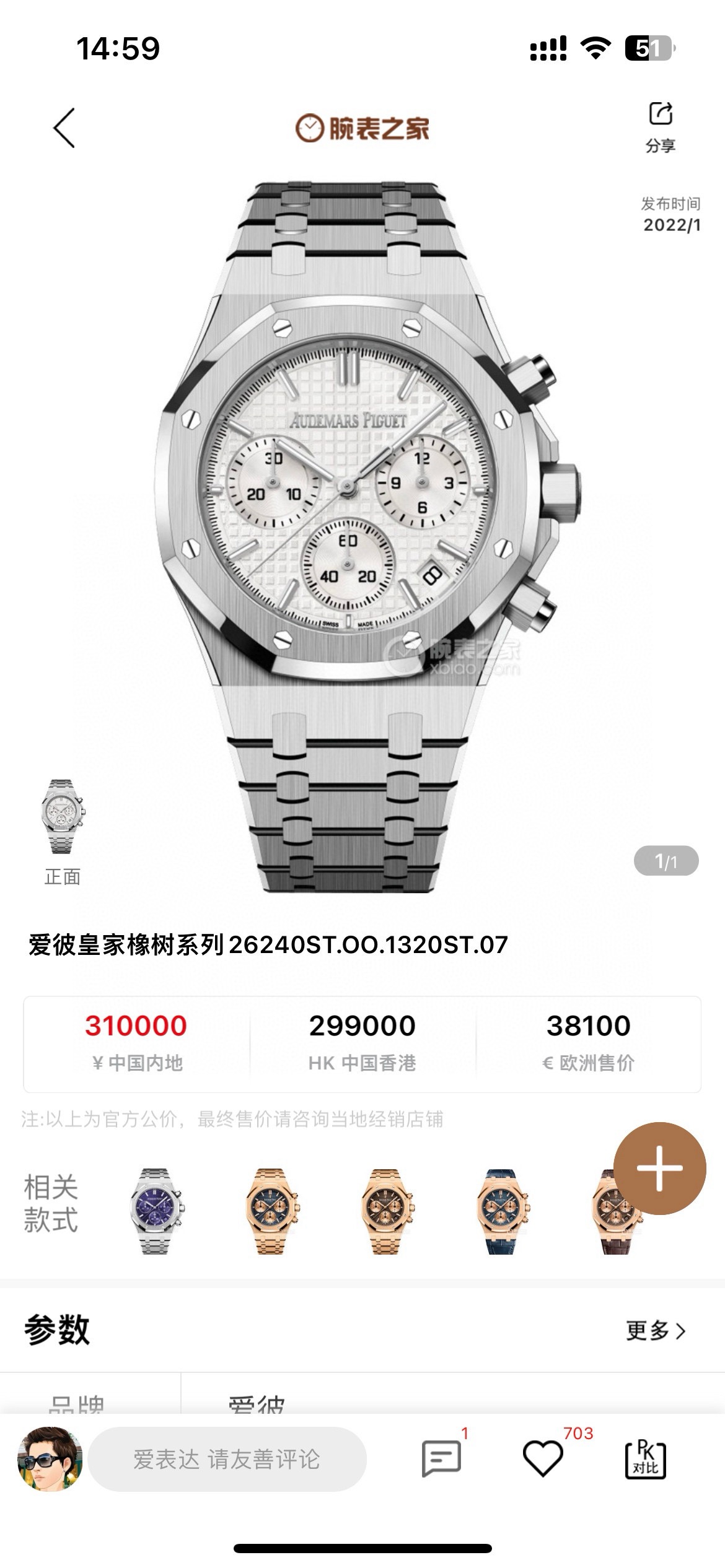Share this watch page via 分享
Screen dimensions: 725x1568
660,127
